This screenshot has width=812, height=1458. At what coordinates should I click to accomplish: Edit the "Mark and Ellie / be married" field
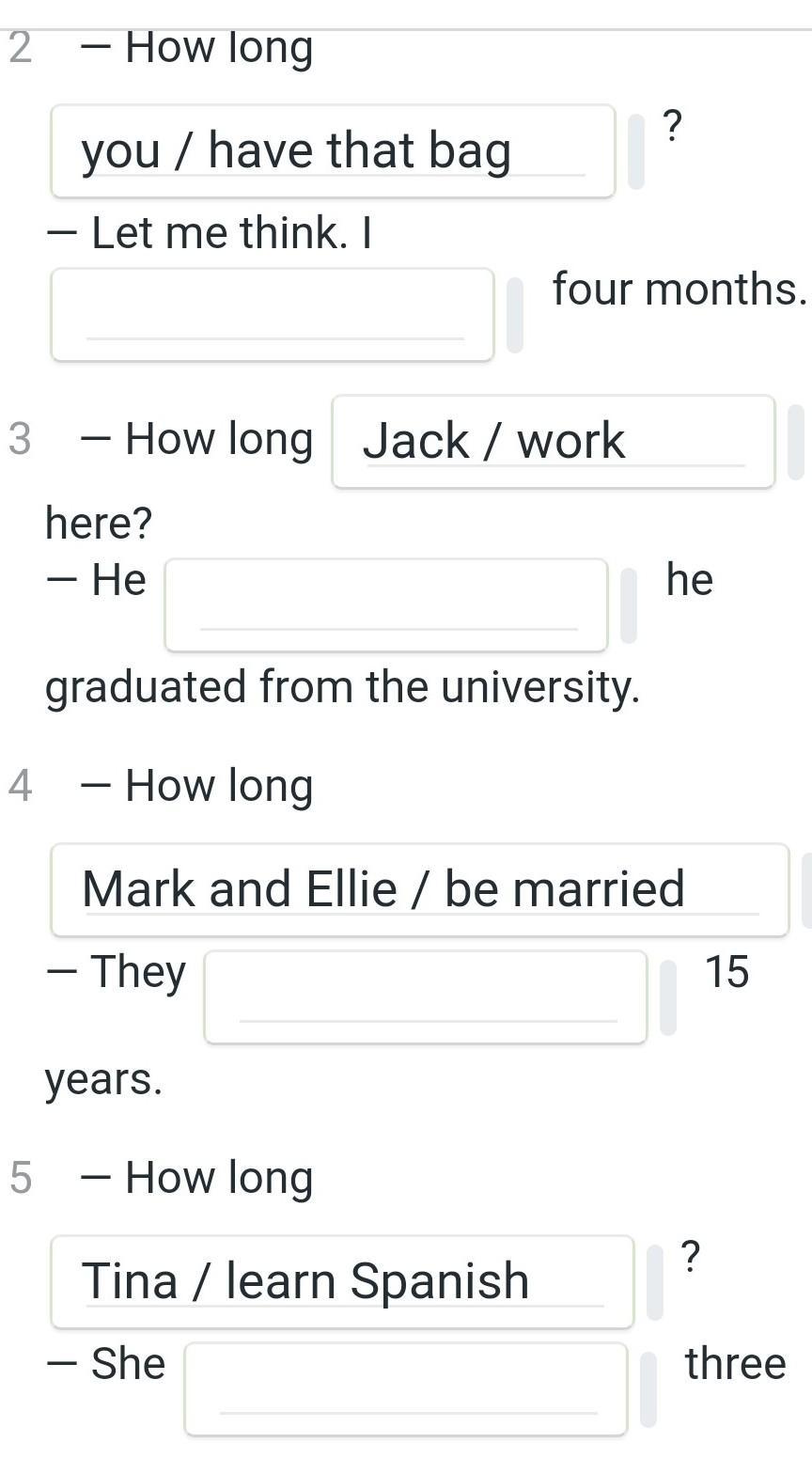tap(420, 890)
